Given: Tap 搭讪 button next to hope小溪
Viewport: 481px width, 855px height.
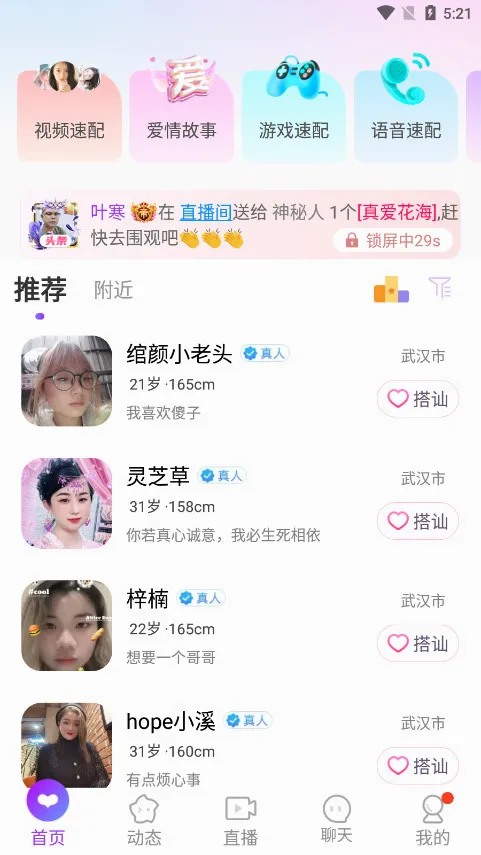Looking at the screenshot, I should [x=418, y=766].
